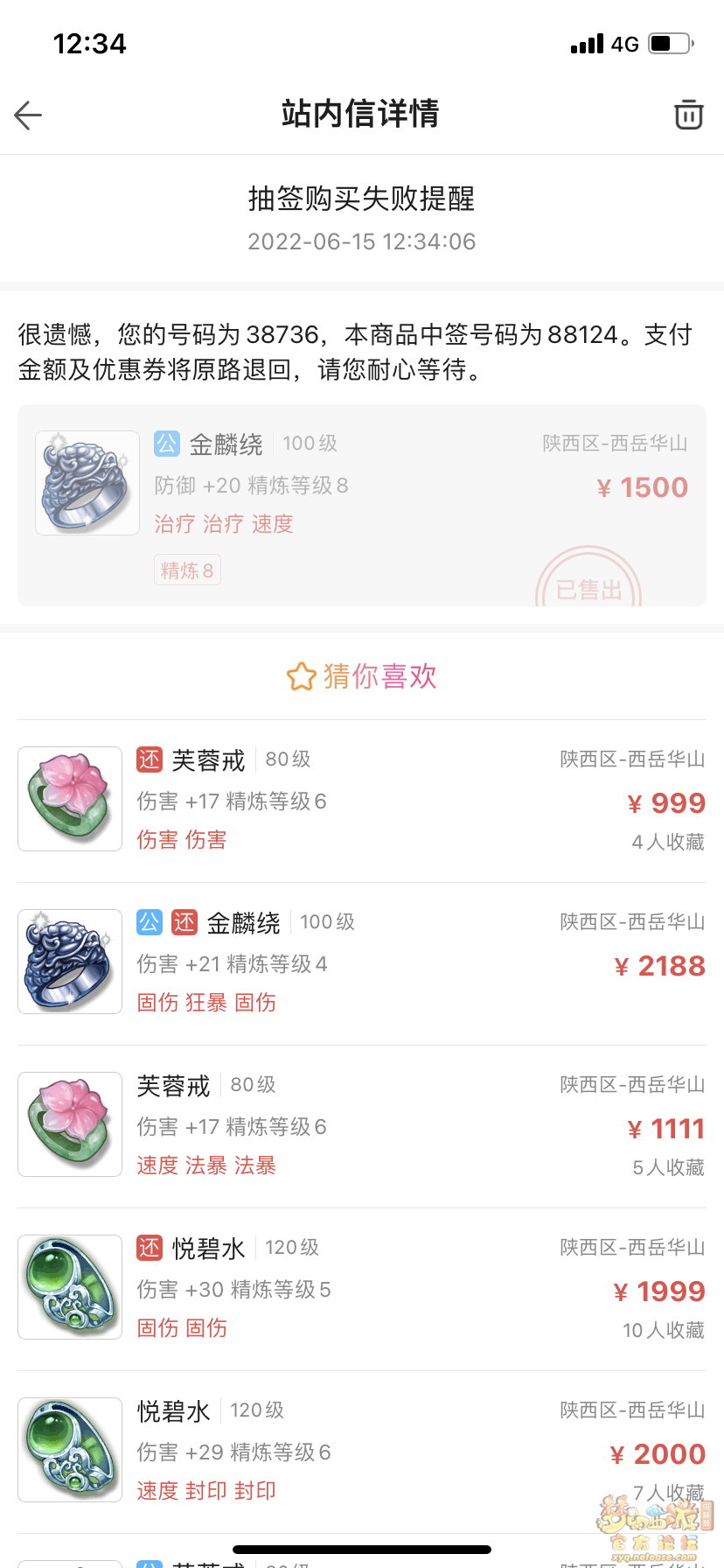Select the 芙蓉戒 listing priced ¥1111
The image size is (724, 1568).
pyautogui.click(x=361, y=1125)
